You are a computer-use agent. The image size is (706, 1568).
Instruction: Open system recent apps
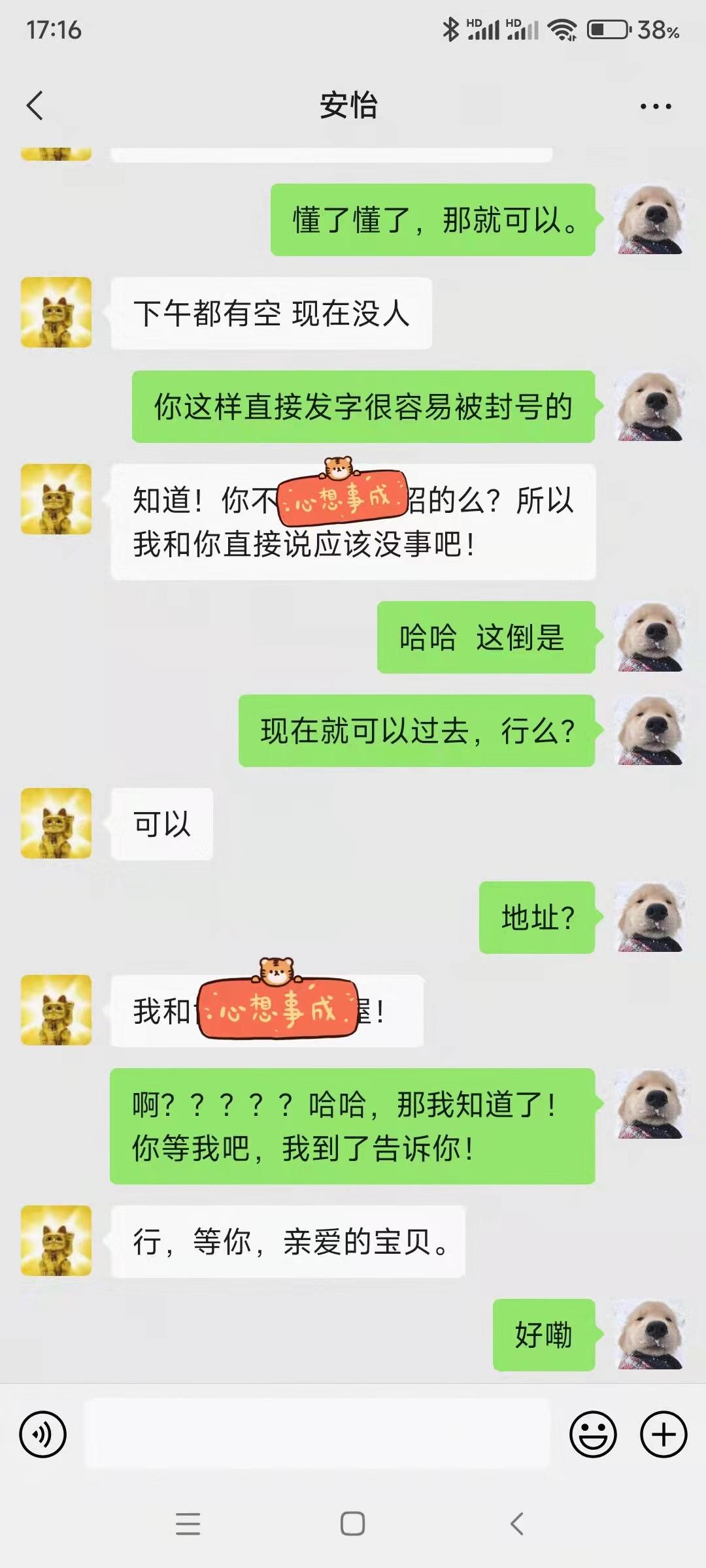[x=188, y=1524]
